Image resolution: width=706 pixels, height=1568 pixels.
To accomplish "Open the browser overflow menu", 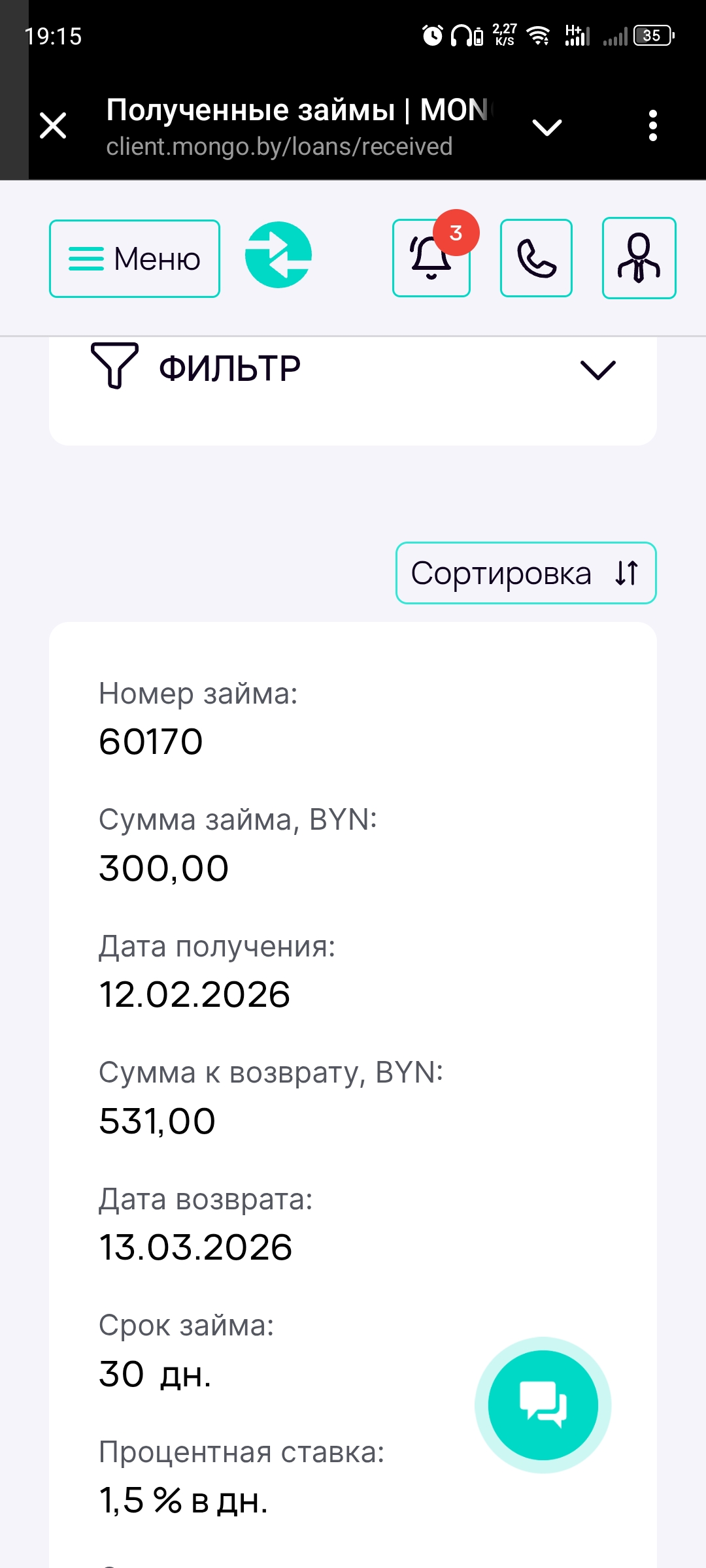I will coord(652,125).
